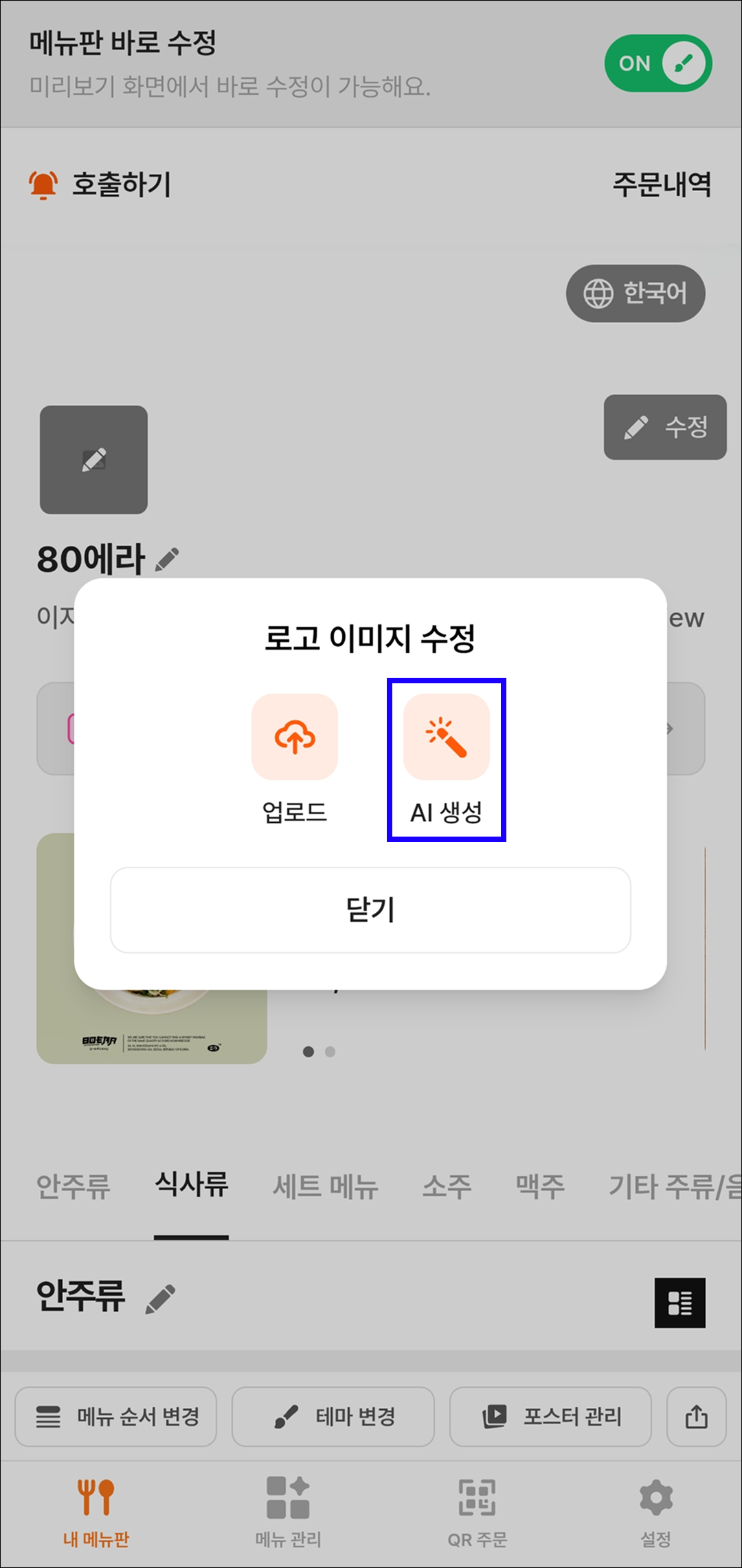
Task: Open 포스터 관리
Action: click(550, 1417)
